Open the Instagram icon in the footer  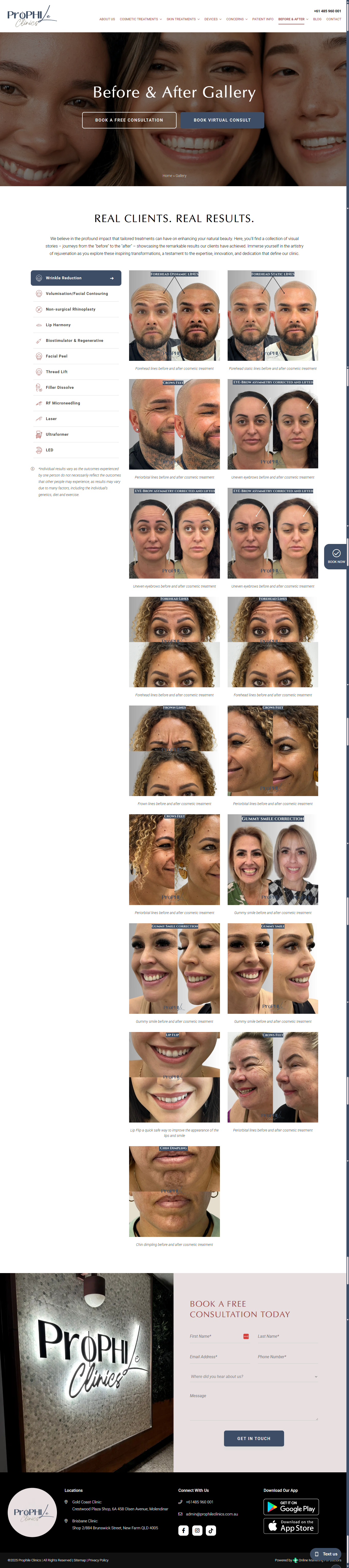pos(197,1530)
